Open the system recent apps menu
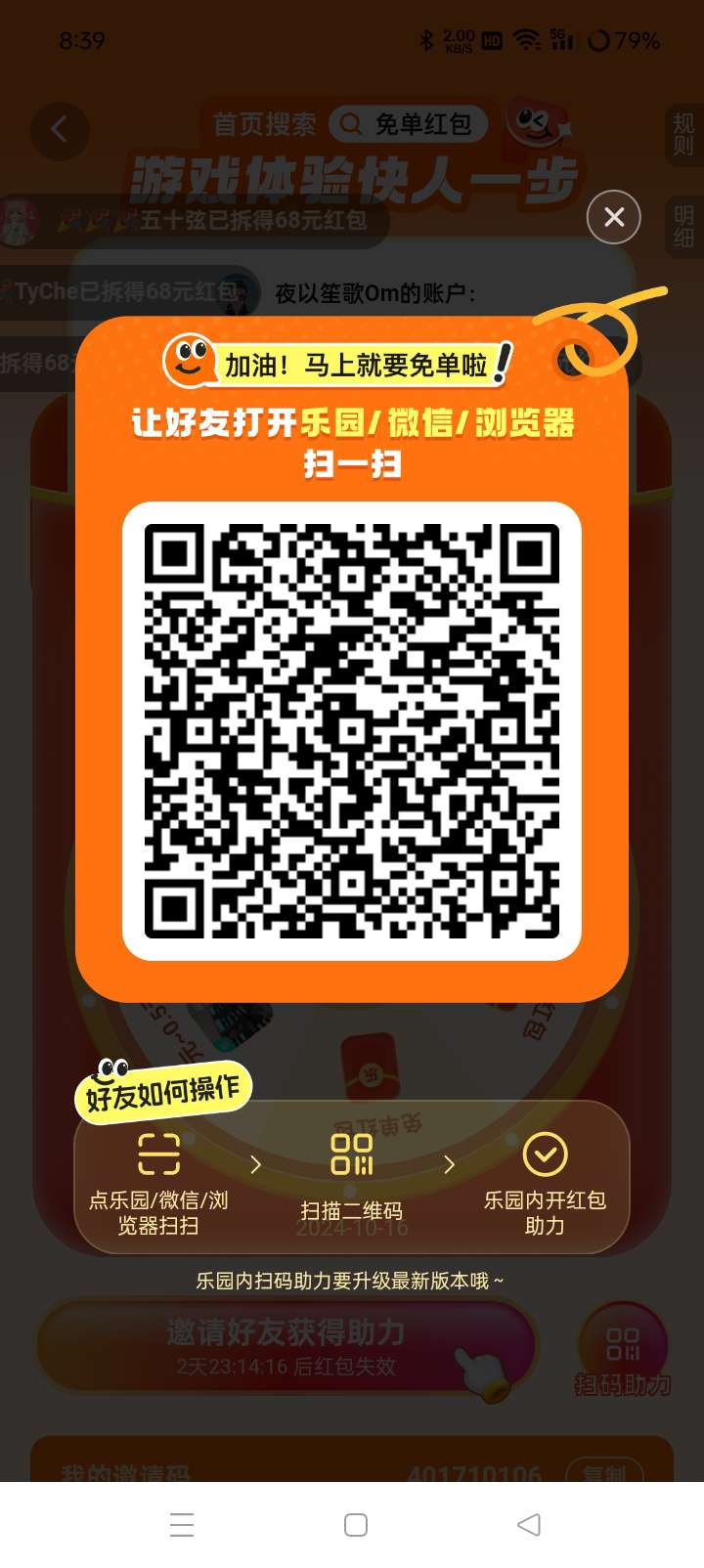 tap(182, 1525)
